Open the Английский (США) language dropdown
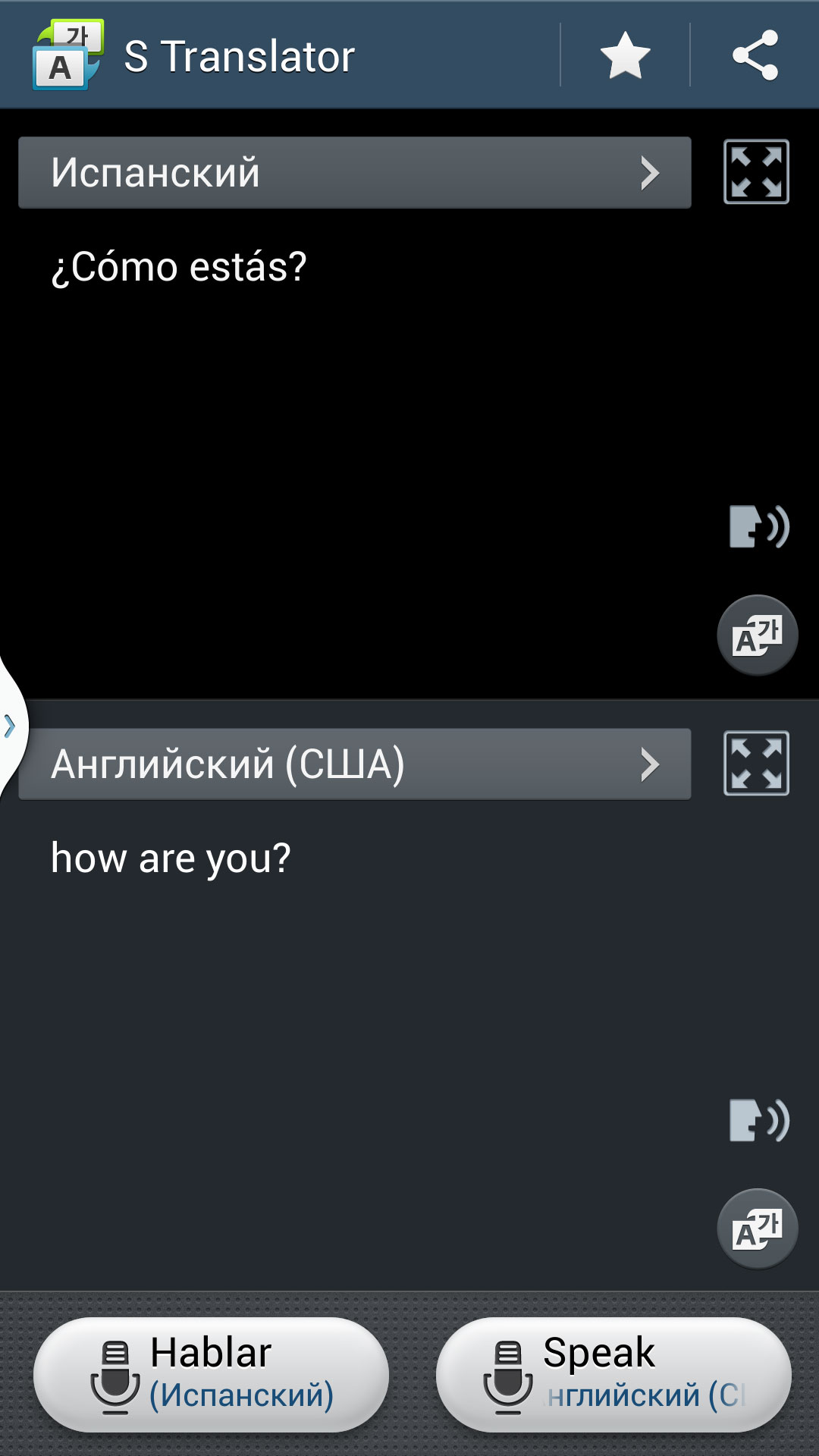The width and height of the screenshot is (819, 1456). pyautogui.click(x=355, y=764)
